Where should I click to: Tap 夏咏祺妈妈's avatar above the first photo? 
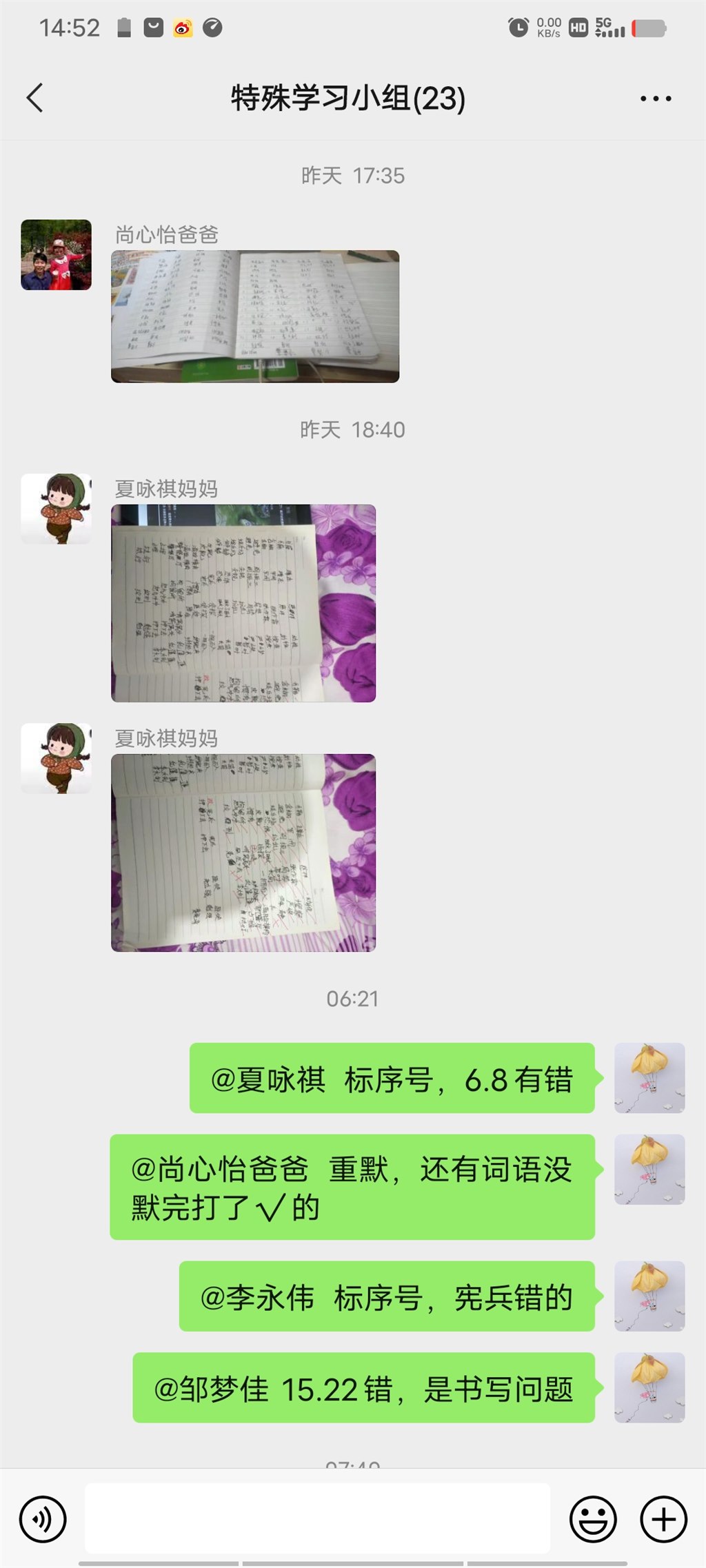56,509
